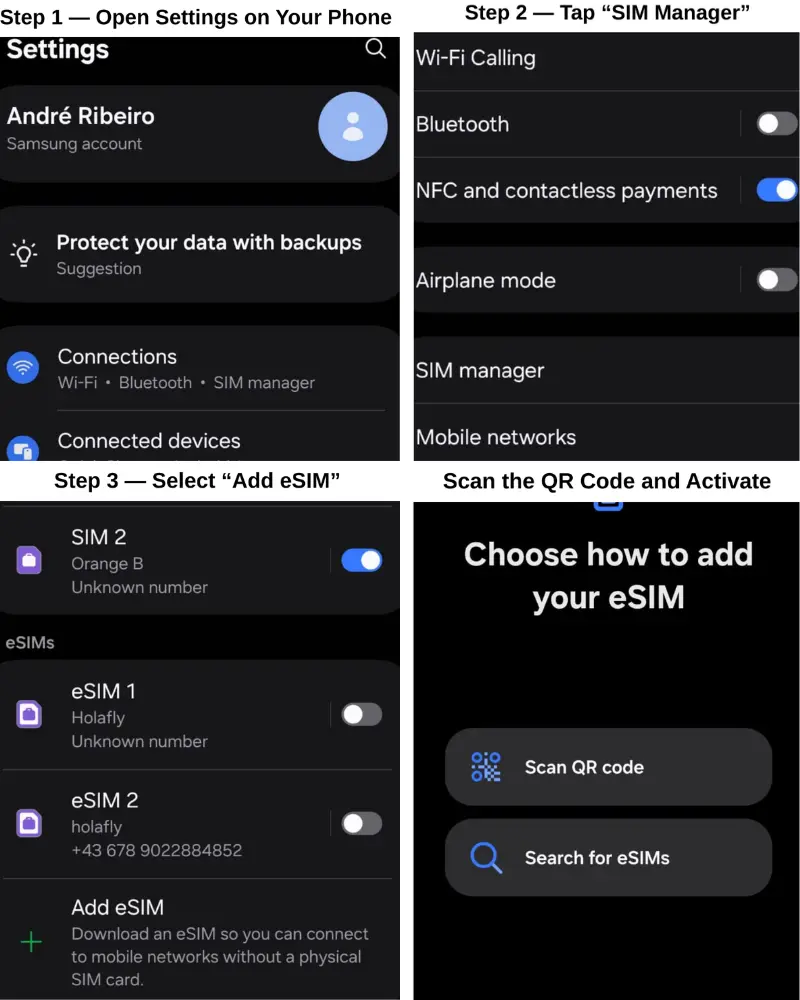Open the Samsung account profile avatar
Screen dimensions: 800x1000
click(x=352, y=125)
